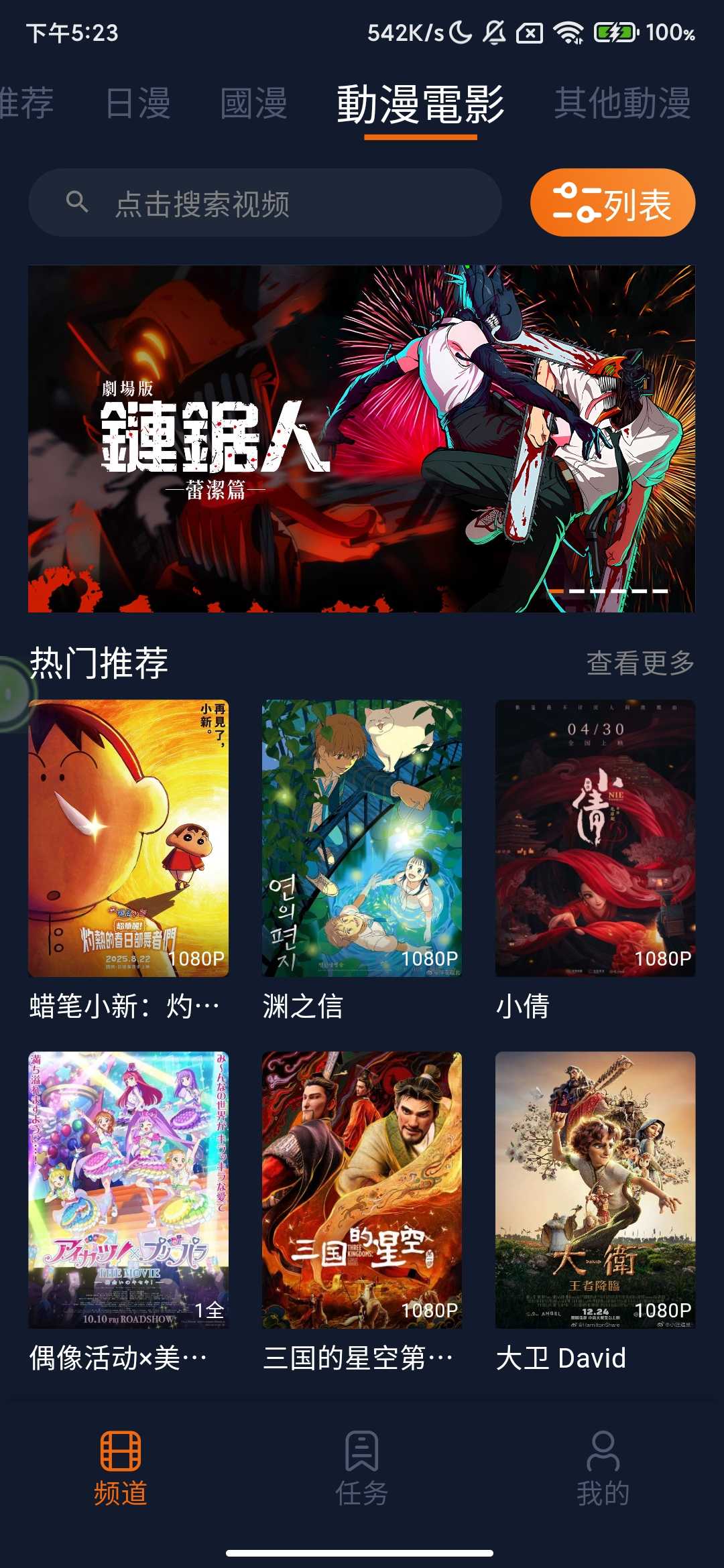Image resolution: width=724 pixels, height=1568 pixels.
Task: Open the 渊之信 movie card
Action: (361, 838)
